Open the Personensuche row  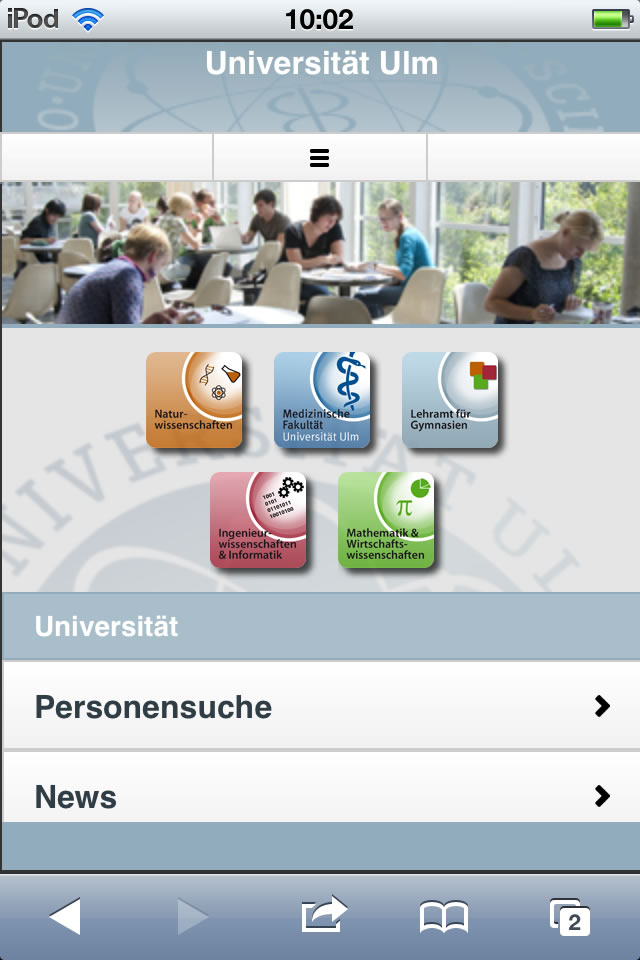(x=320, y=706)
